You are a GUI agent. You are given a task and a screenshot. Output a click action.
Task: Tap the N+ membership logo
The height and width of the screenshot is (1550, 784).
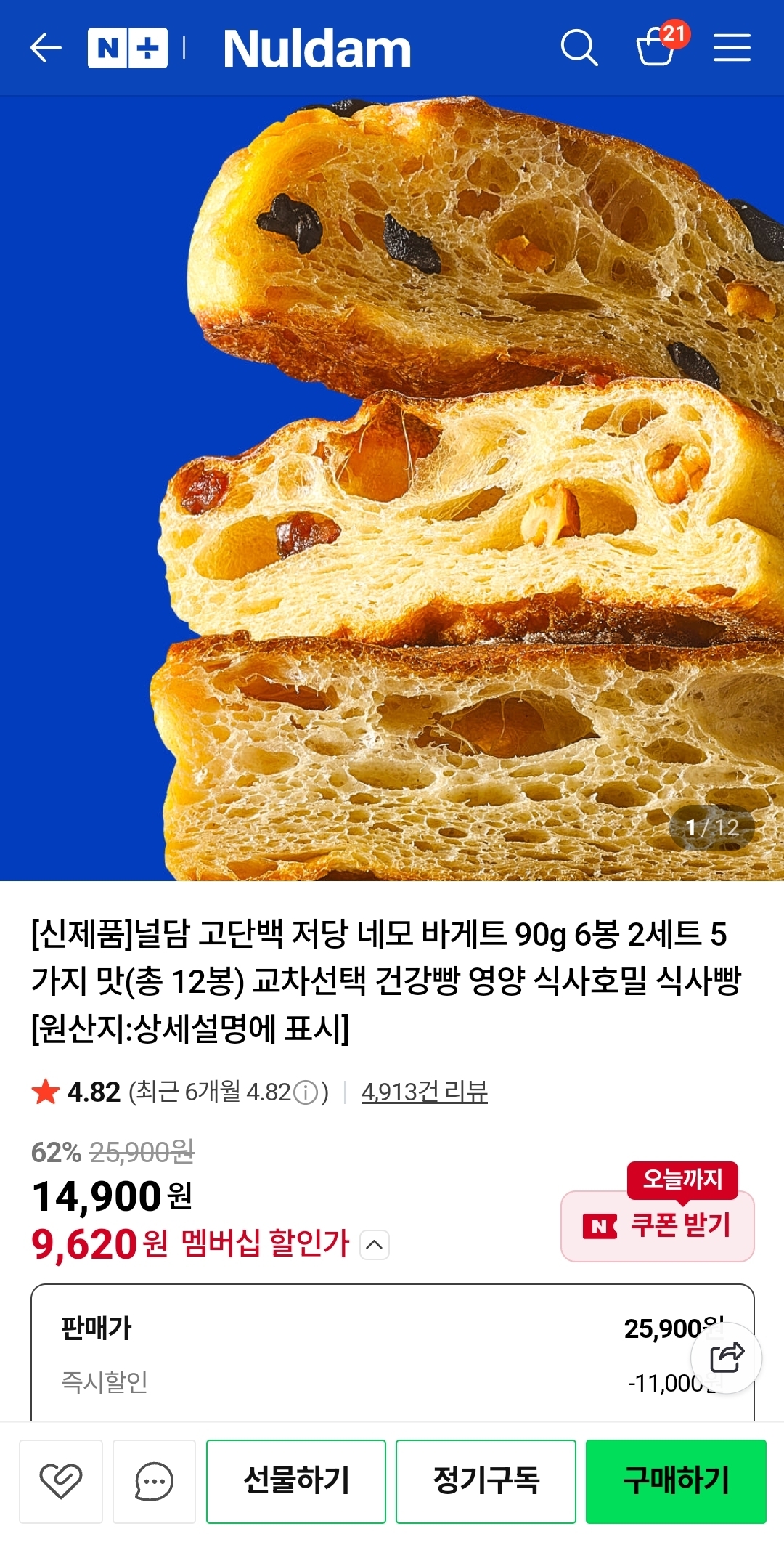pos(127,47)
